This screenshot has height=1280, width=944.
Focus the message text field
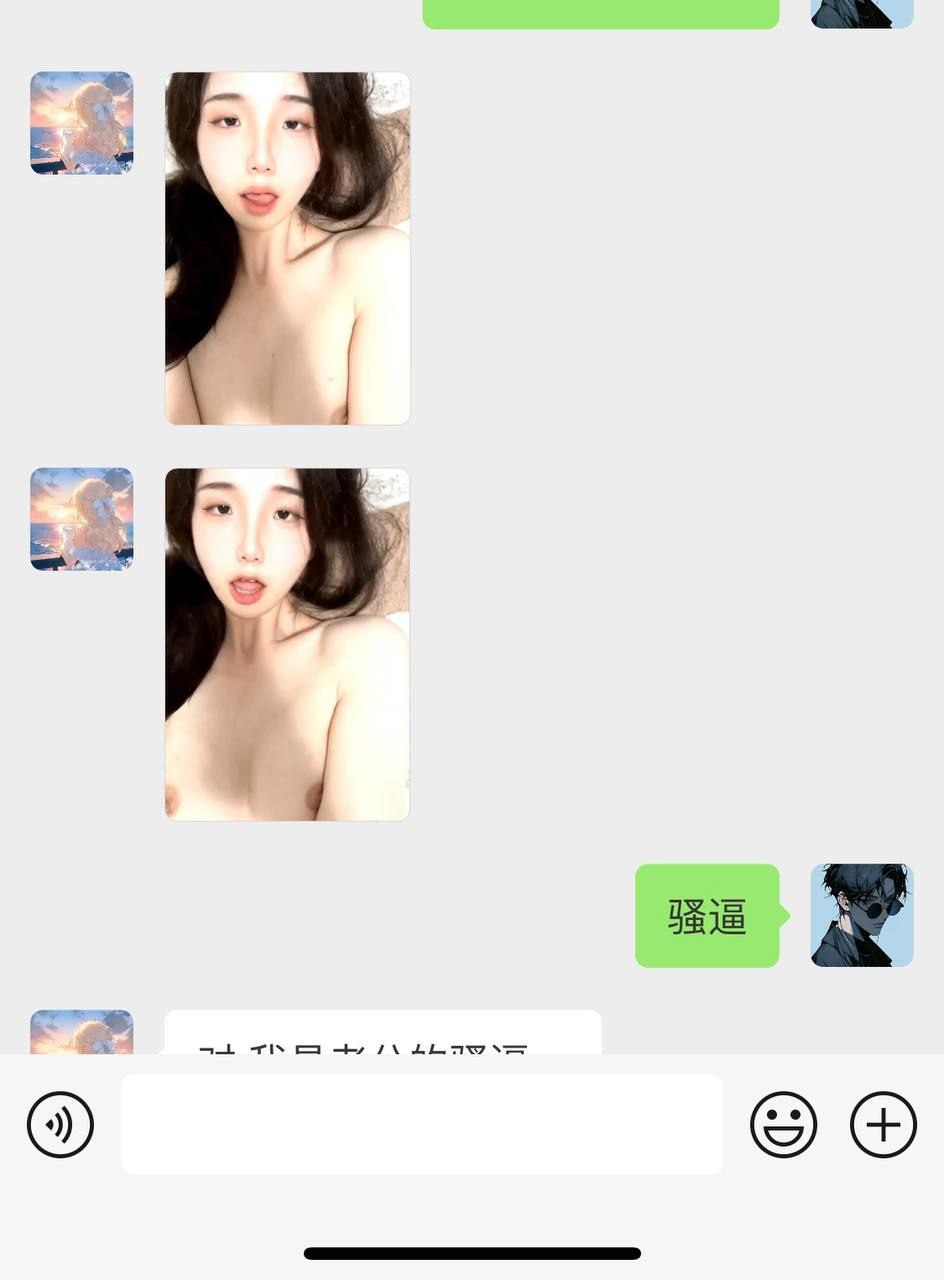pyautogui.click(x=421, y=1124)
